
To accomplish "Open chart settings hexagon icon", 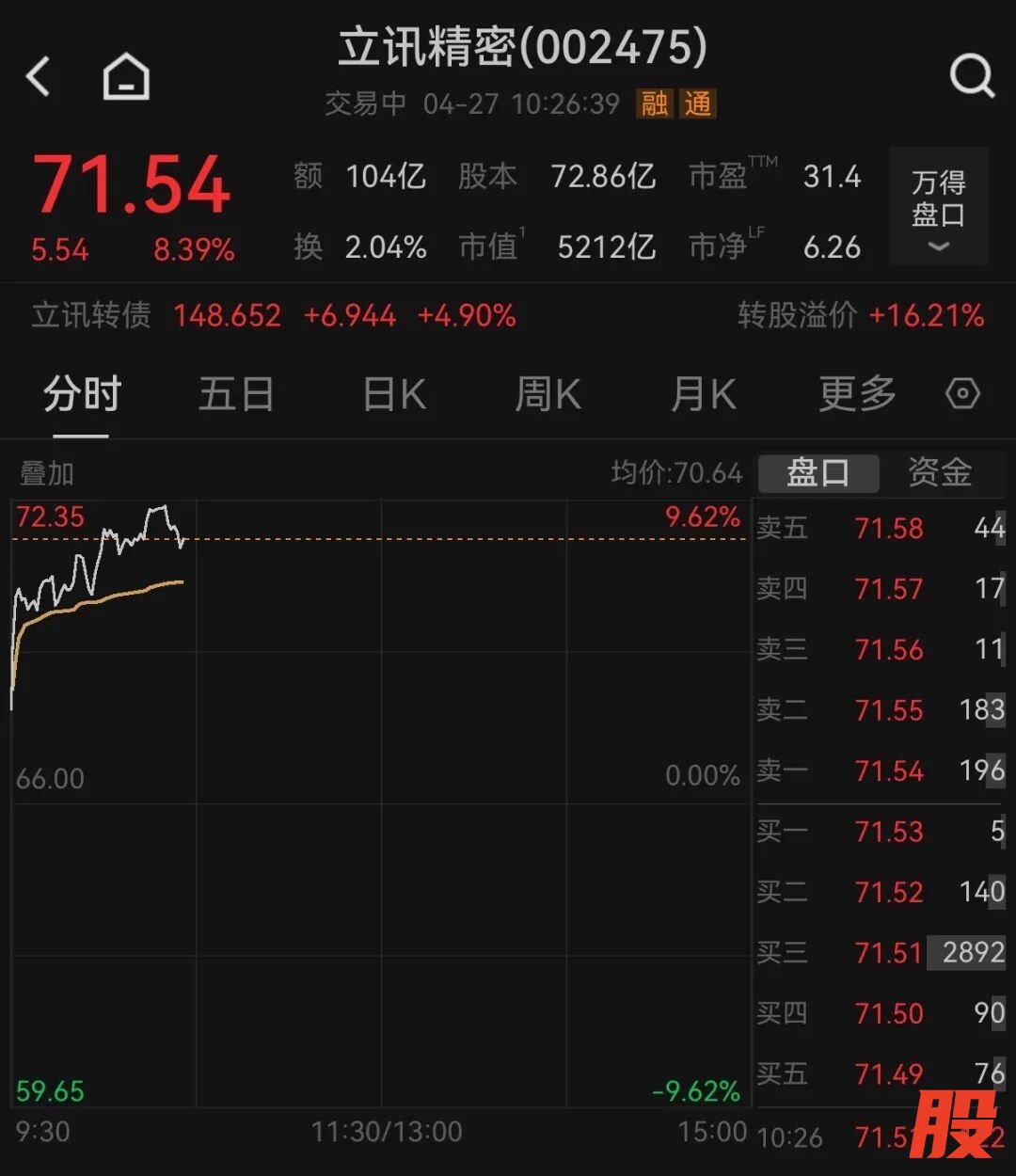I will point(962,394).
